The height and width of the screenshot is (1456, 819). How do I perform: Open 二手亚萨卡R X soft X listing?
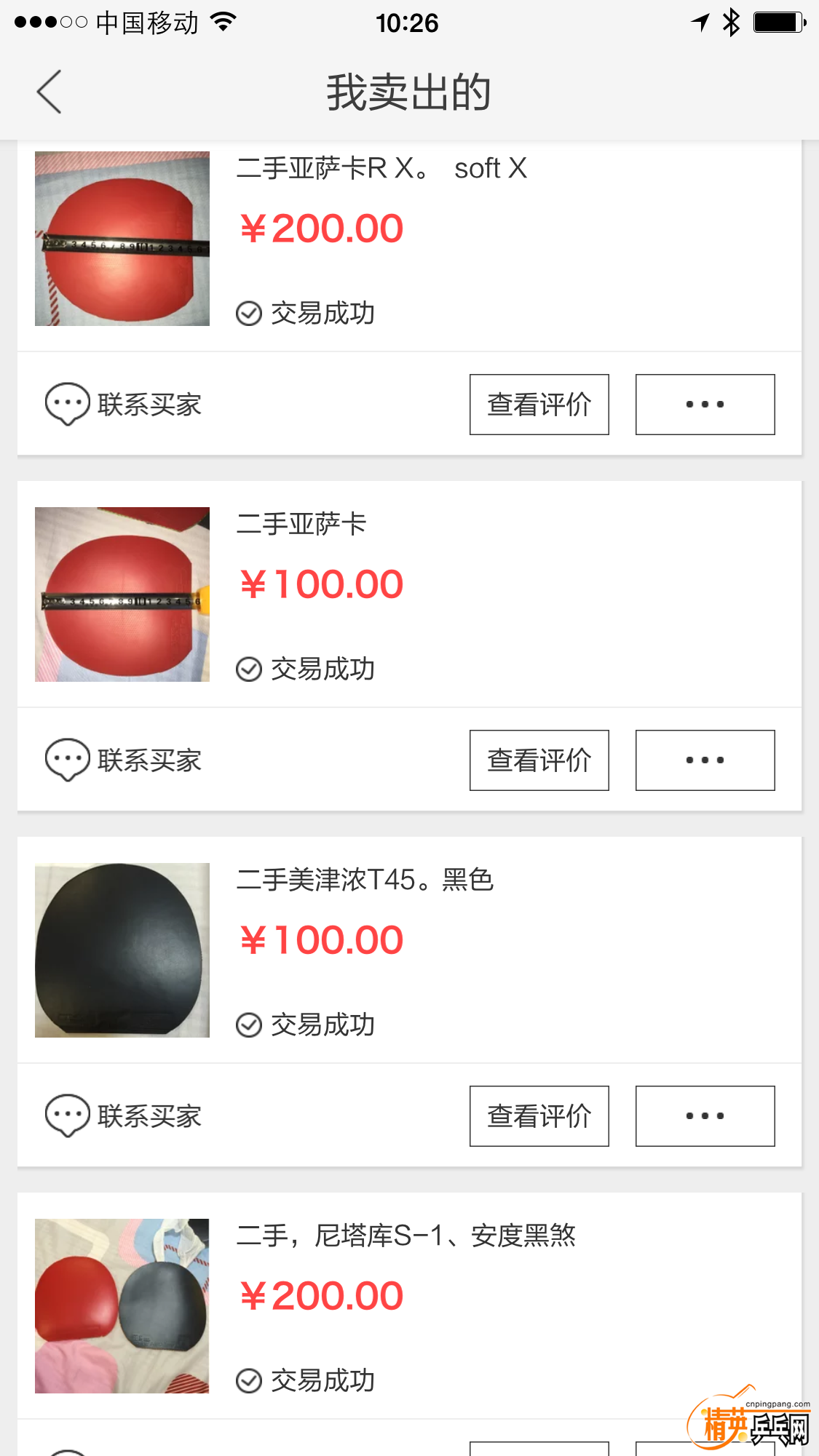[x=381, y=169]
